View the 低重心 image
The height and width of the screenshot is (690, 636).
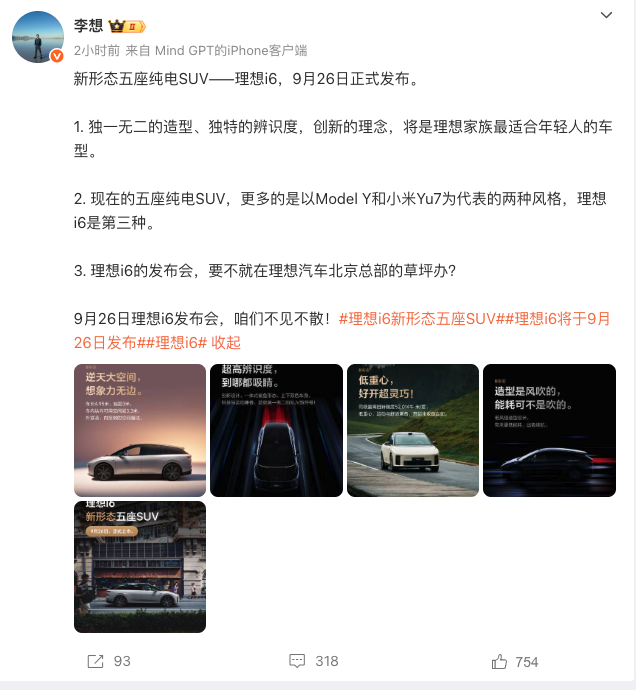coord(412,430)
